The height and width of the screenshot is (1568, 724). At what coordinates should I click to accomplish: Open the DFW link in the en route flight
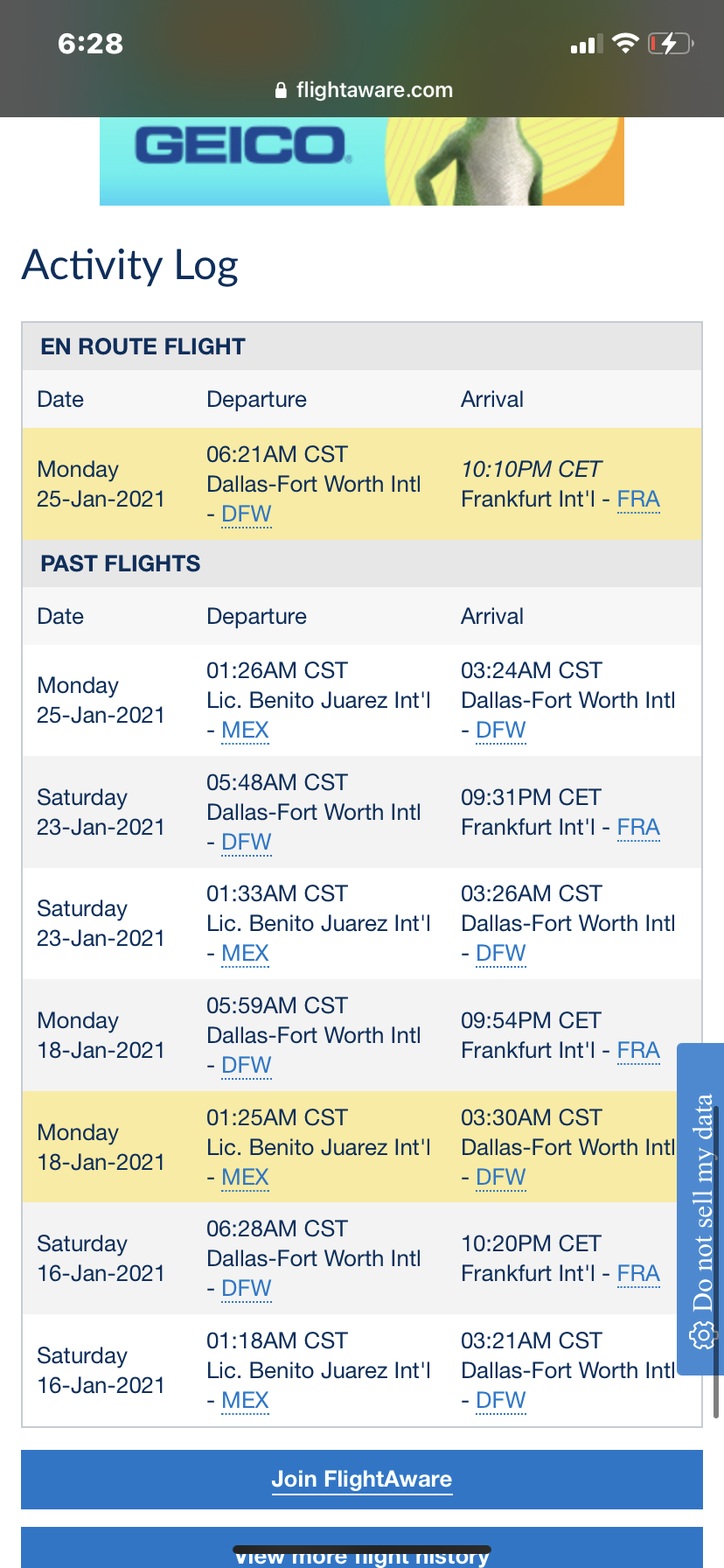247,514
